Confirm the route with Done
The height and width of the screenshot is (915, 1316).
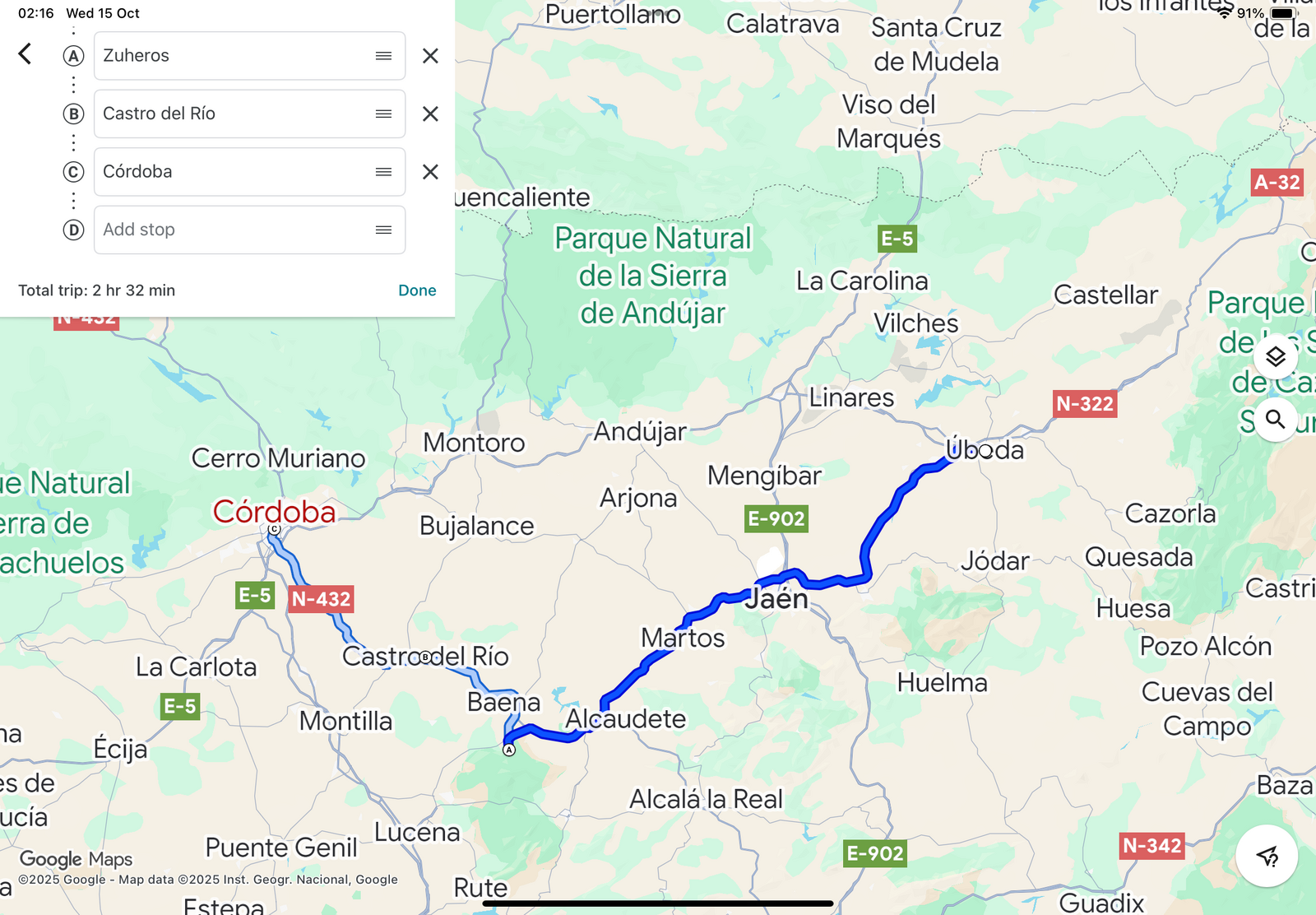click(x=417, y=290)
